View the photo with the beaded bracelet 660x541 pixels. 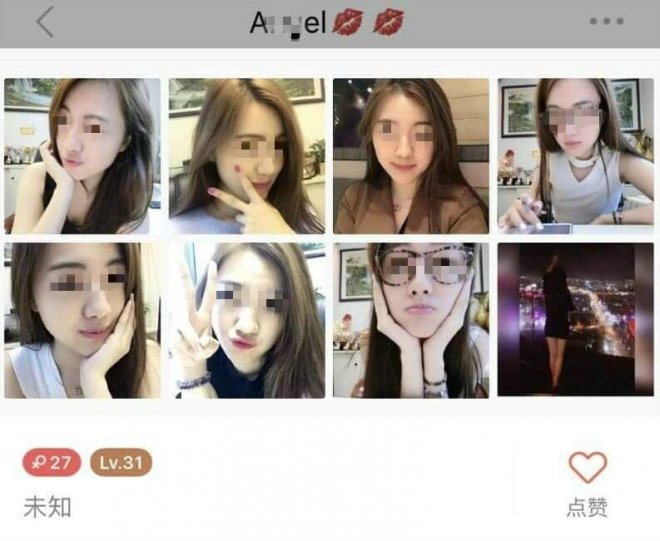(246, 320)
